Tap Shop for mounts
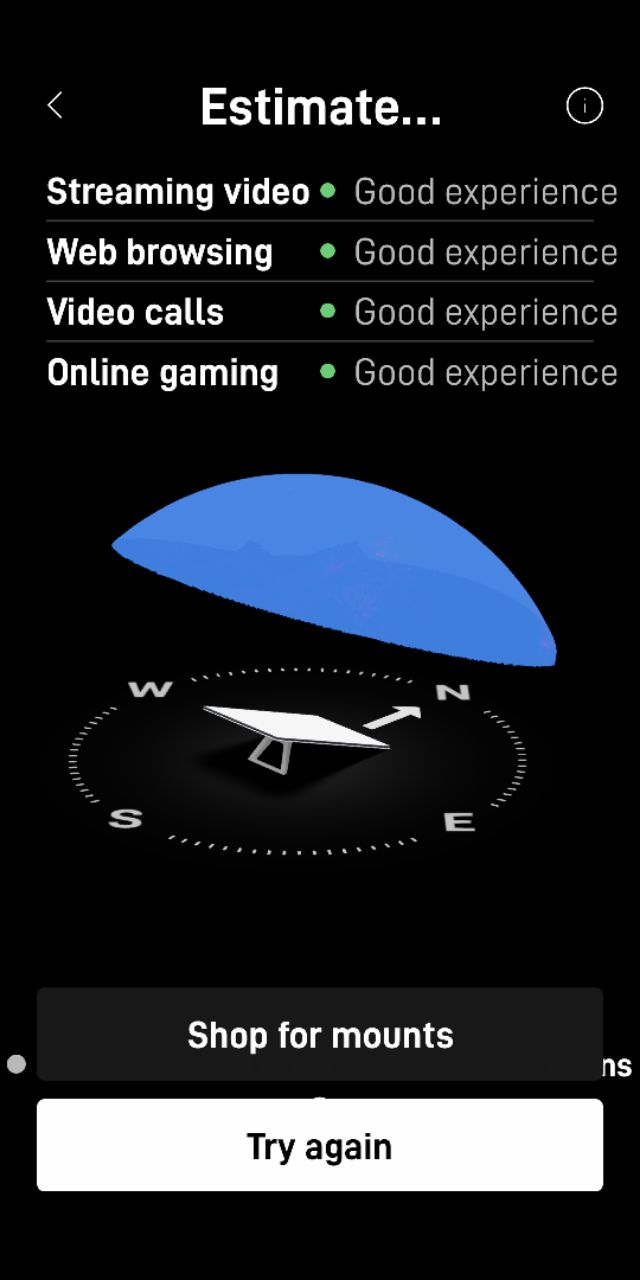The height and width of the screenshot is (1280, 640). click(x=320, y=1034)
